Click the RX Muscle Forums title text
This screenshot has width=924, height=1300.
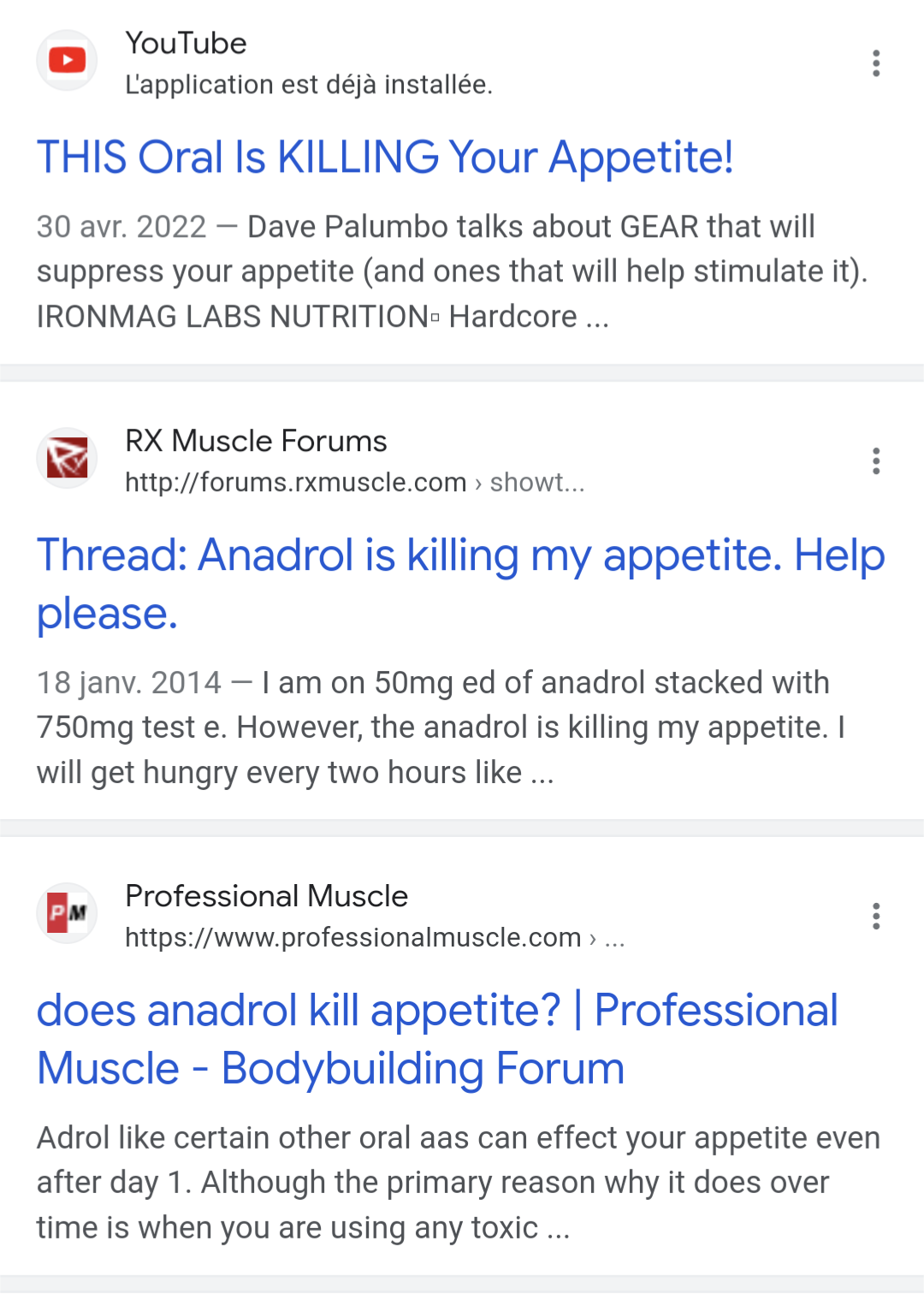pyautogui.click(x=256, y=441)
